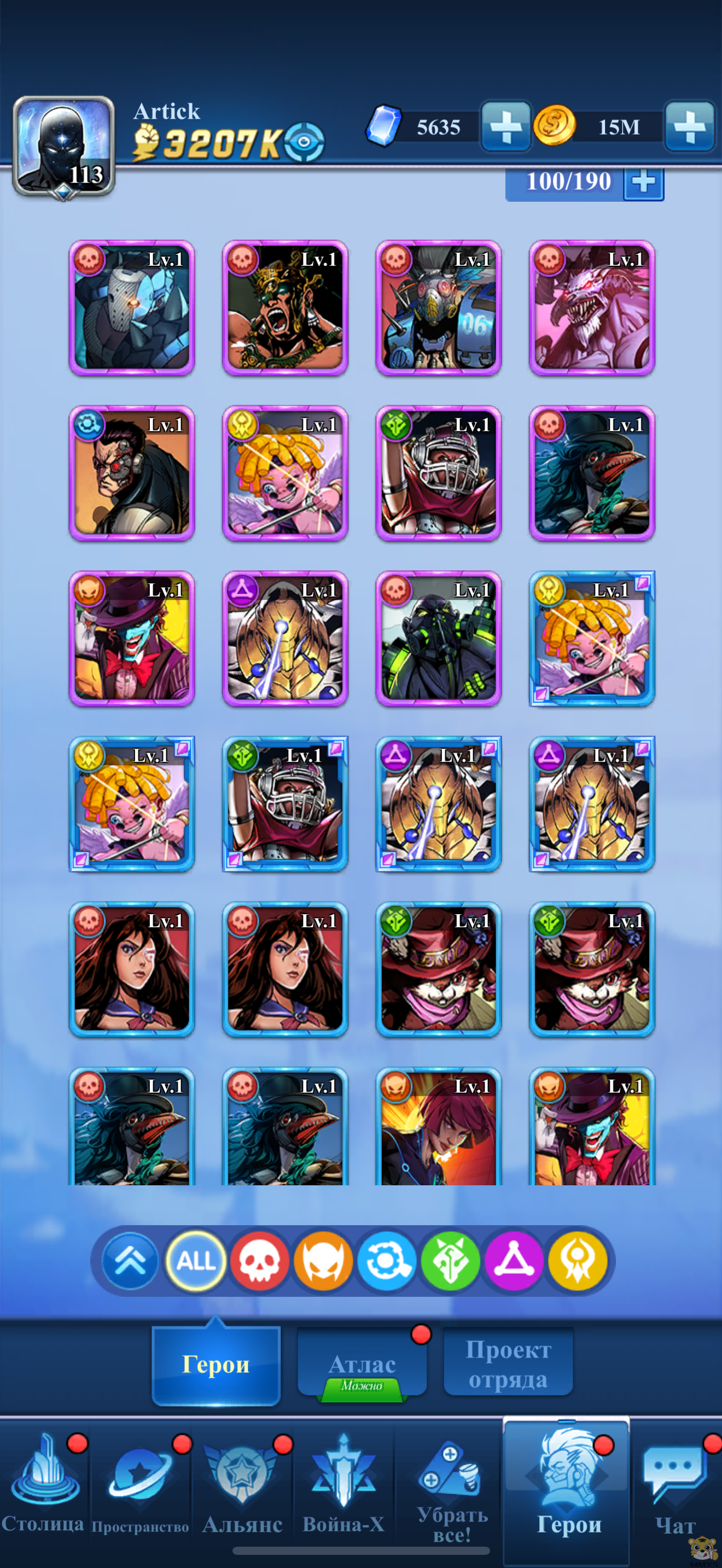Open Война-X from the bottom navigation
The image size is (722, 1568).
coord(343,1485)
